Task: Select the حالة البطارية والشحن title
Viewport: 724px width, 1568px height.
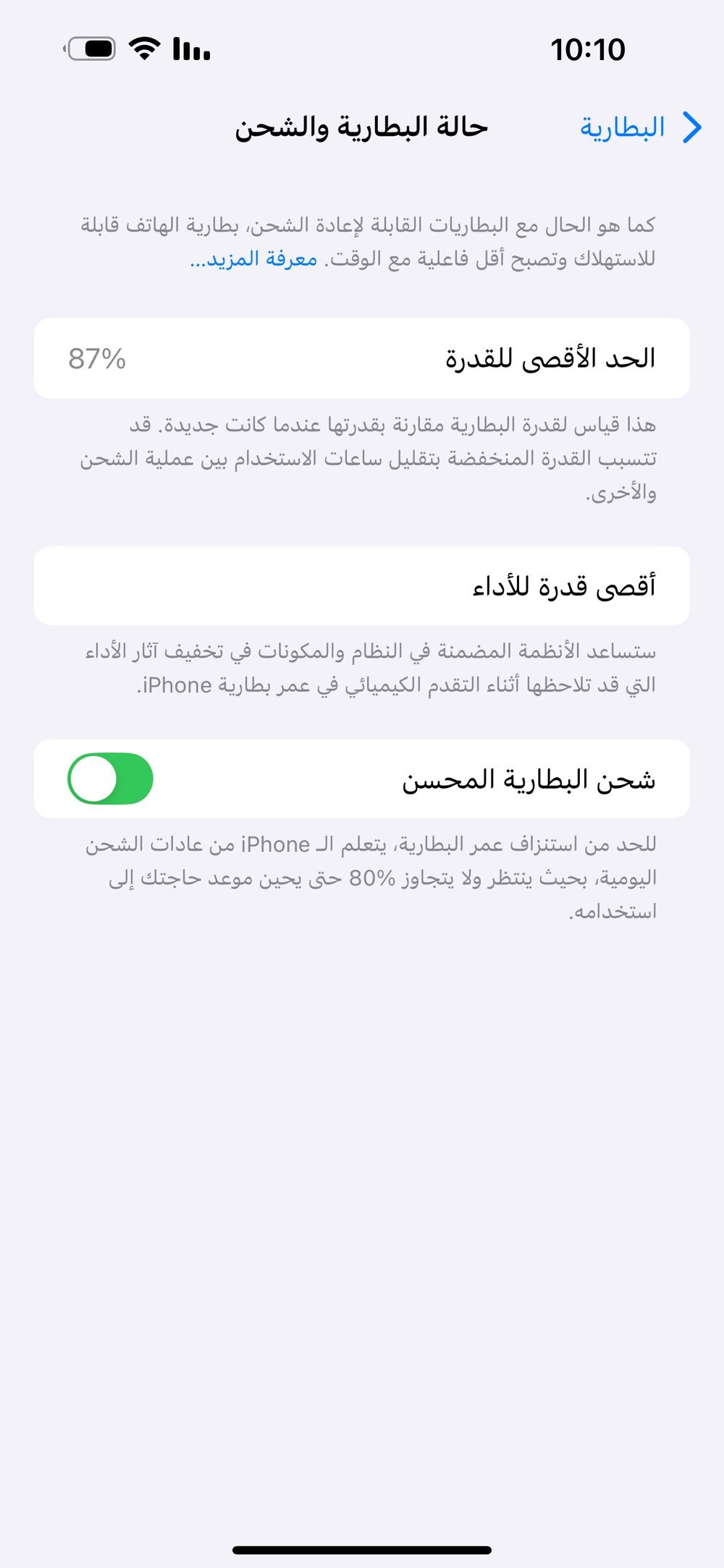Action: click(x=362, y=127)
